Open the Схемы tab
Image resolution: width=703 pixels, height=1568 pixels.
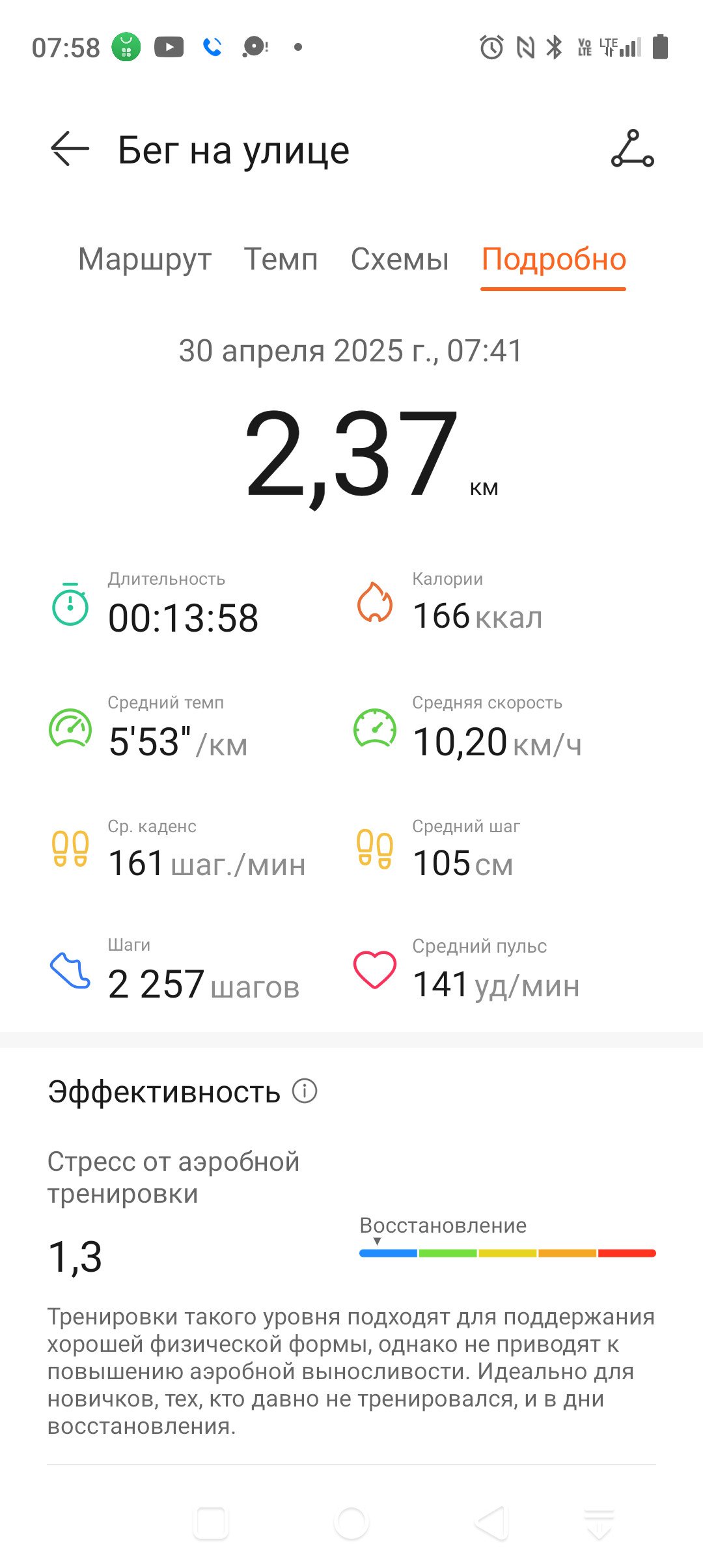coord(400,259)
